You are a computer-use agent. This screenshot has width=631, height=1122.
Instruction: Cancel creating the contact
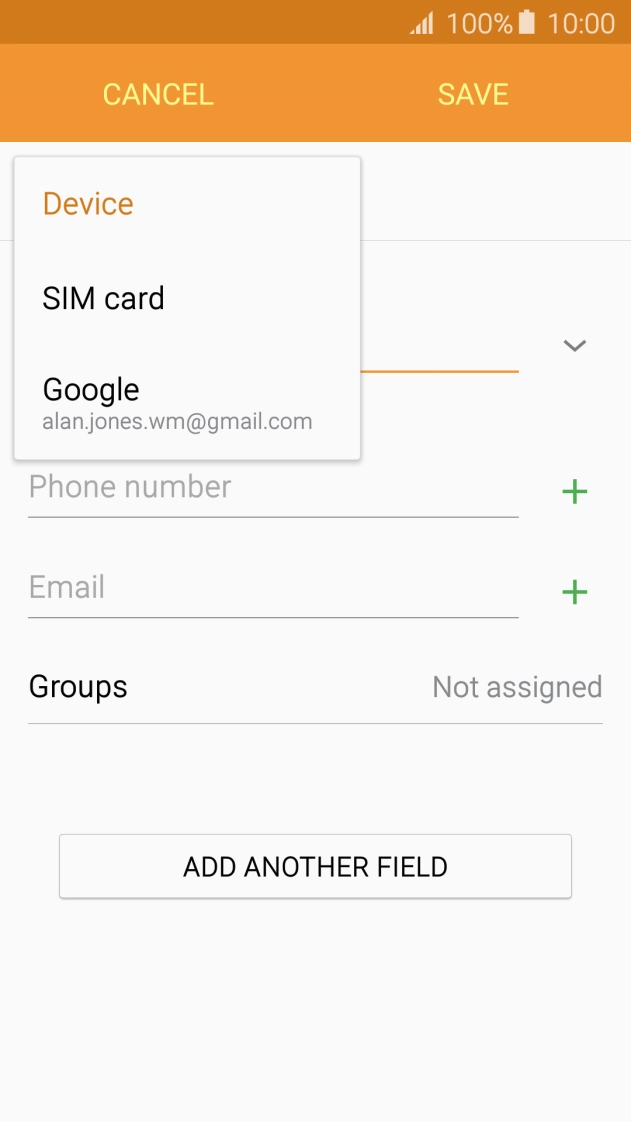click(x=158, y=94)
